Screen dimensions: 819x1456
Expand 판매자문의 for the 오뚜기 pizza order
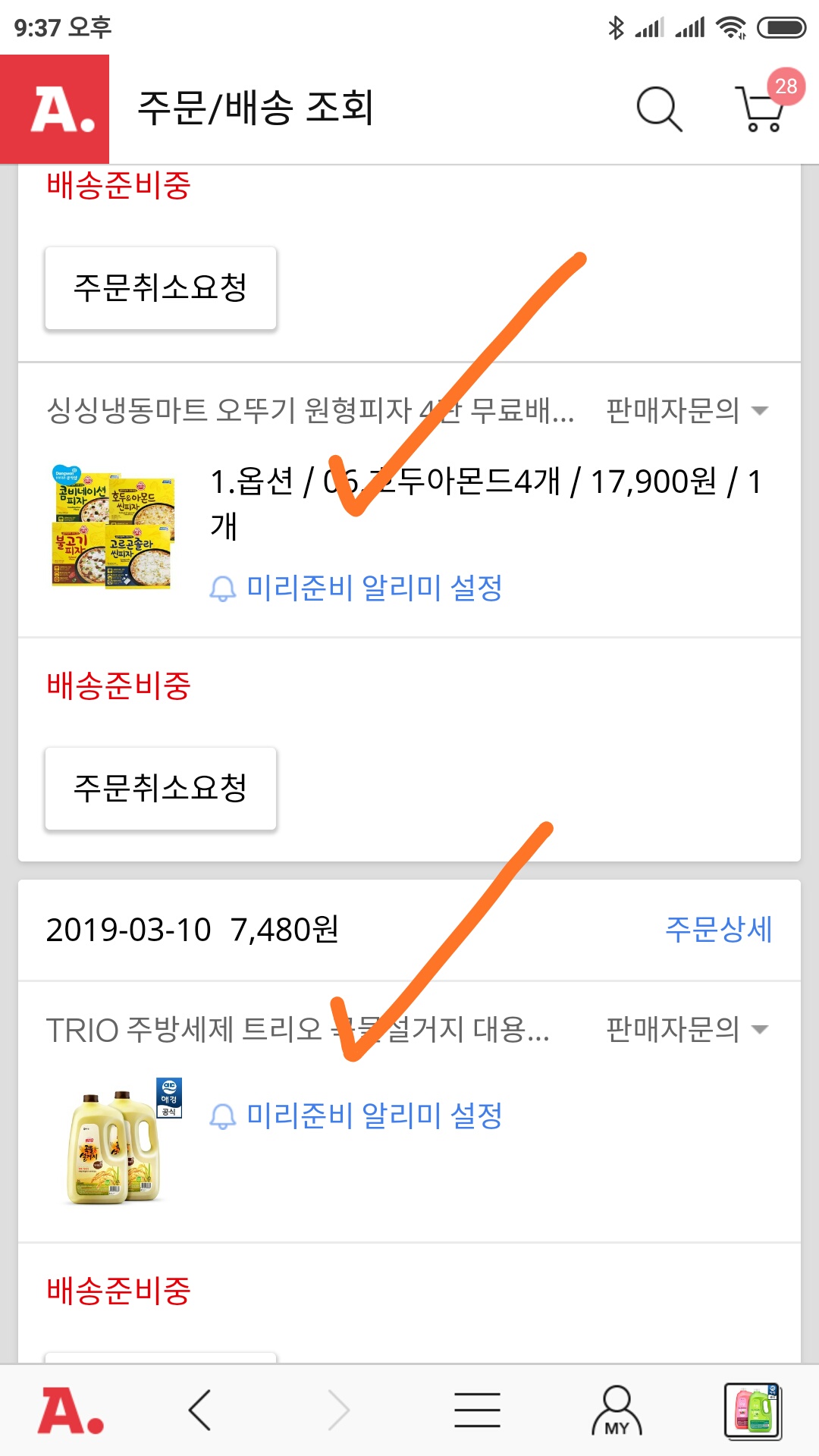[686, 410]
